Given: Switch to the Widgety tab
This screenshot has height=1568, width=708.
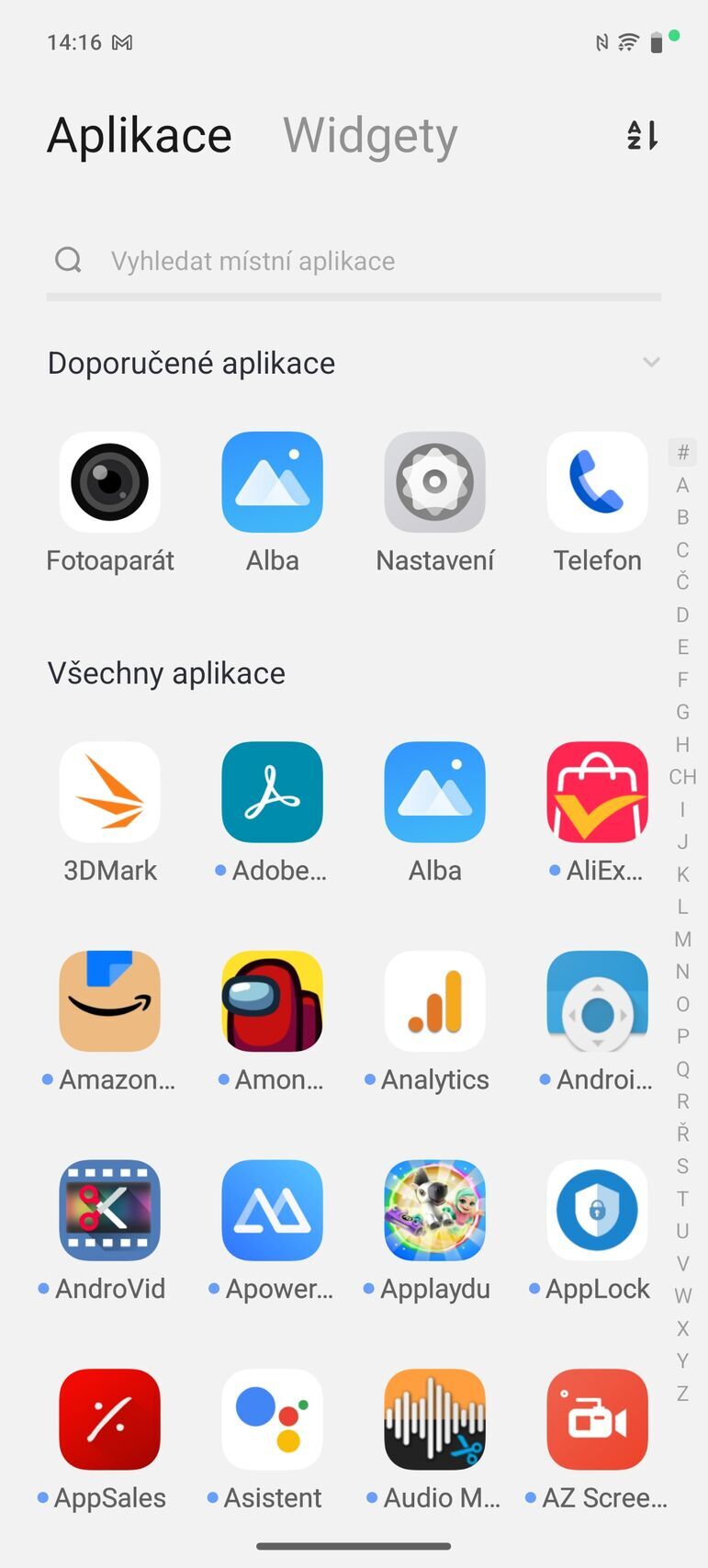Looking at the screenshot, I should [x=370, y=135].
